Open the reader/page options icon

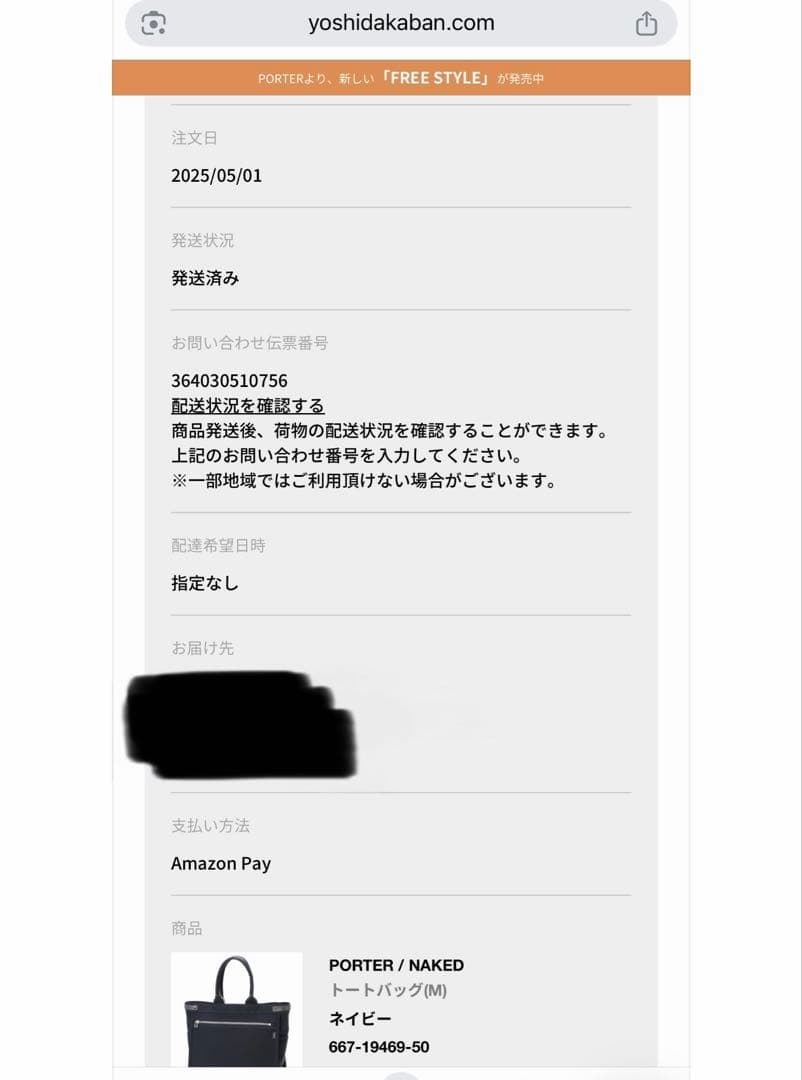click(153, 23)
